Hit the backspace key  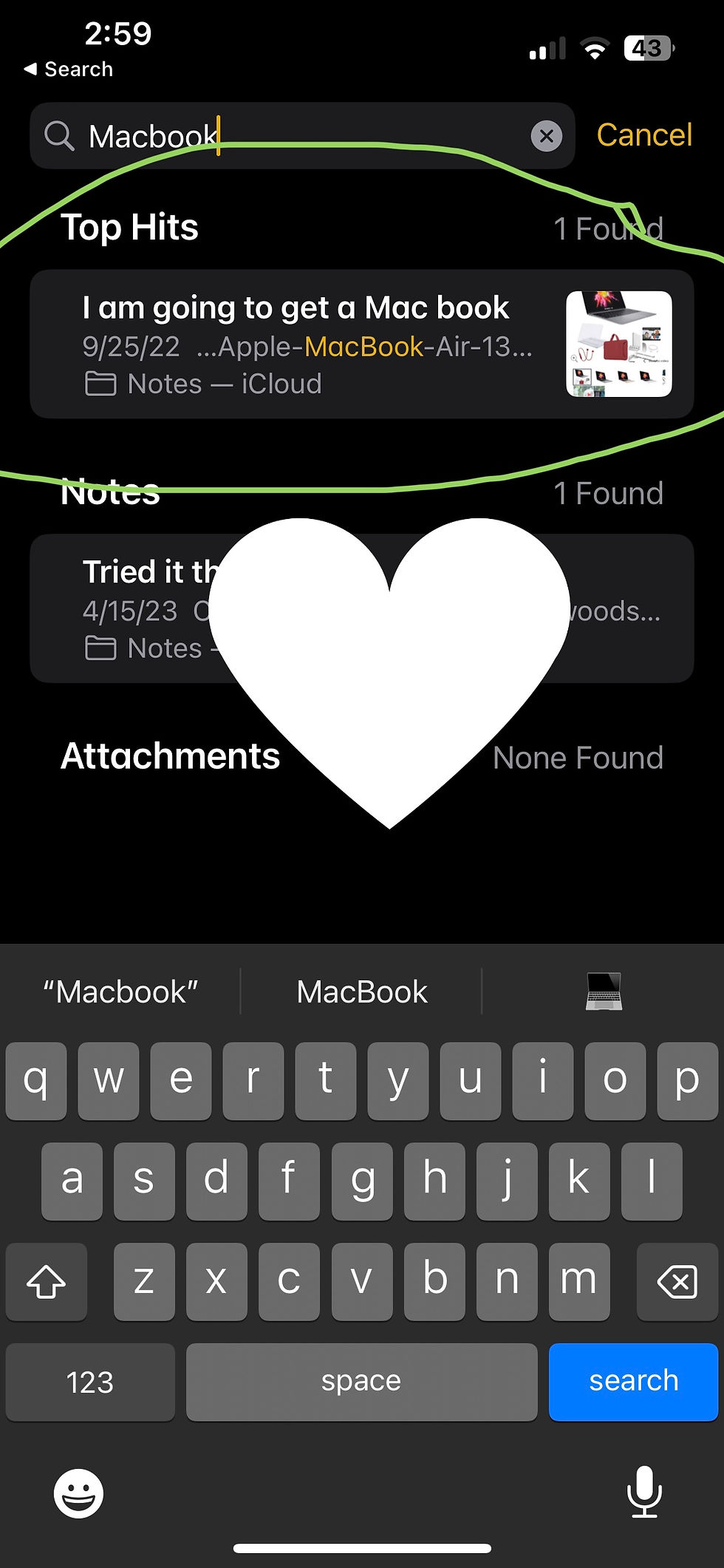tap(677, 1282)
